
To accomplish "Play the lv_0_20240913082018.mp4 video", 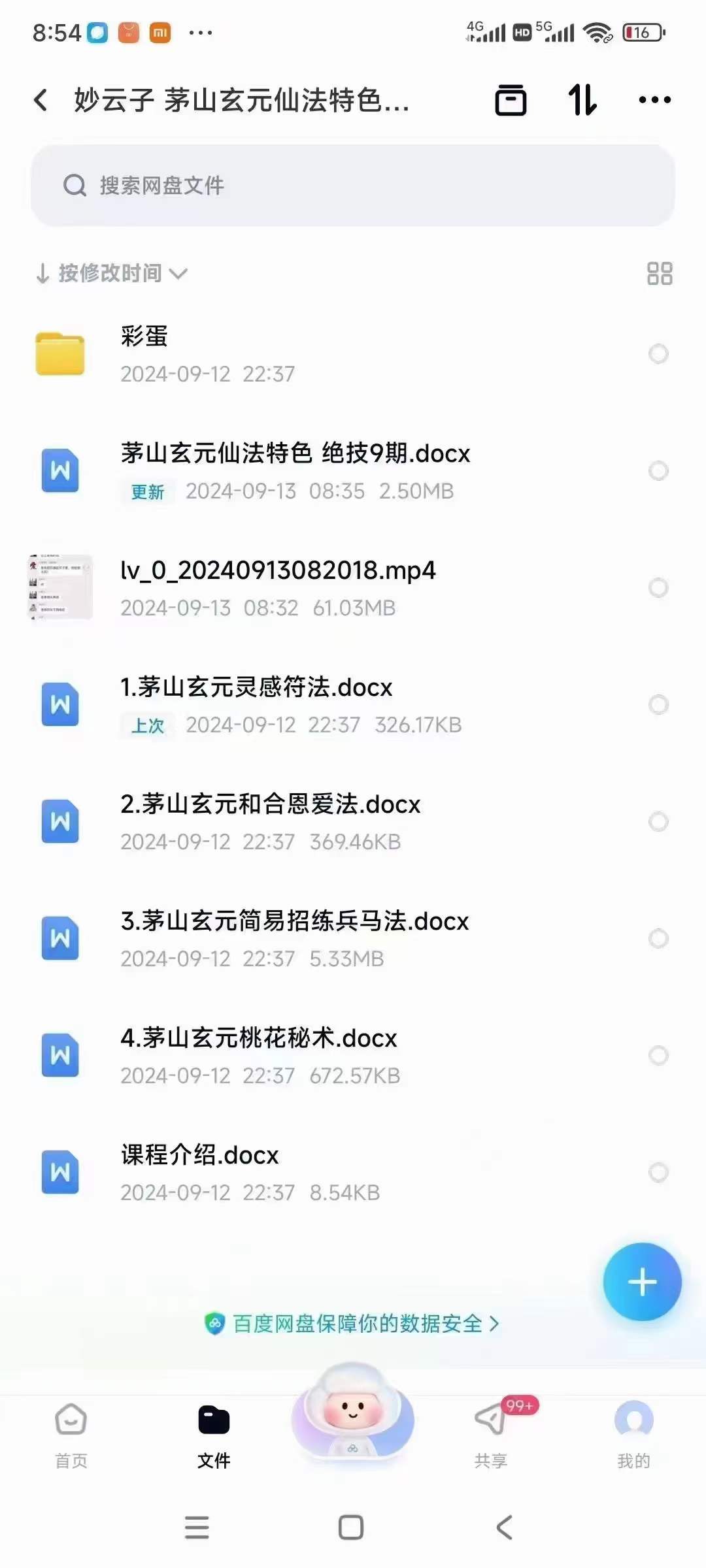I will (353, 588).
